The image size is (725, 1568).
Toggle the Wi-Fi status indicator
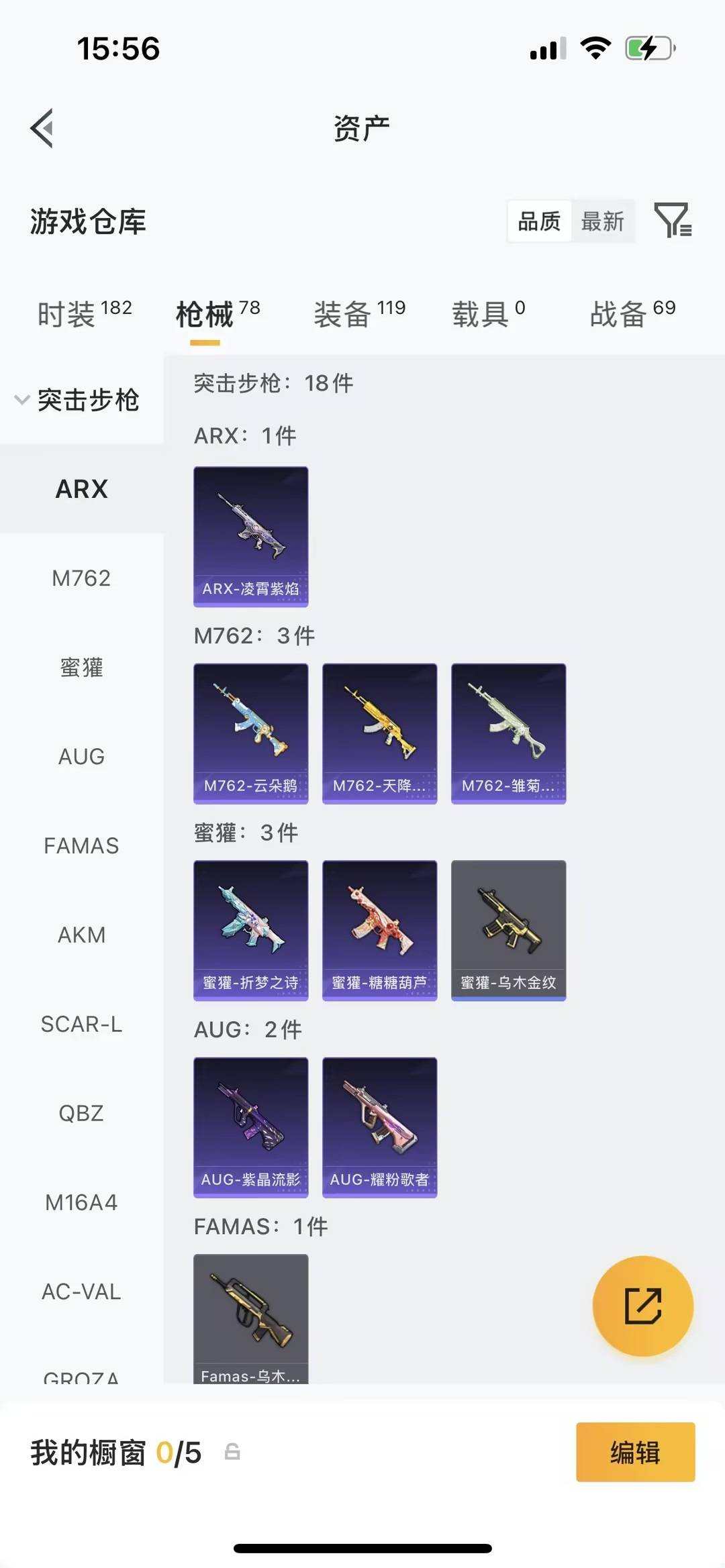click(593, 47)
